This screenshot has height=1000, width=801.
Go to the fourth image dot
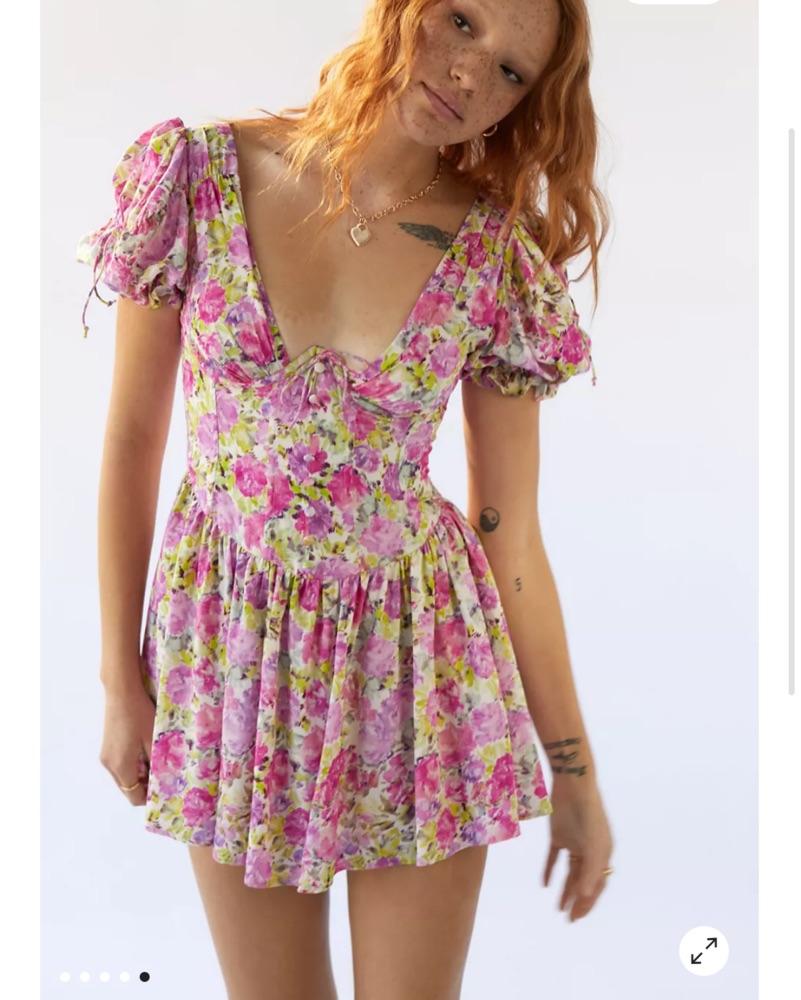point(125,977)
